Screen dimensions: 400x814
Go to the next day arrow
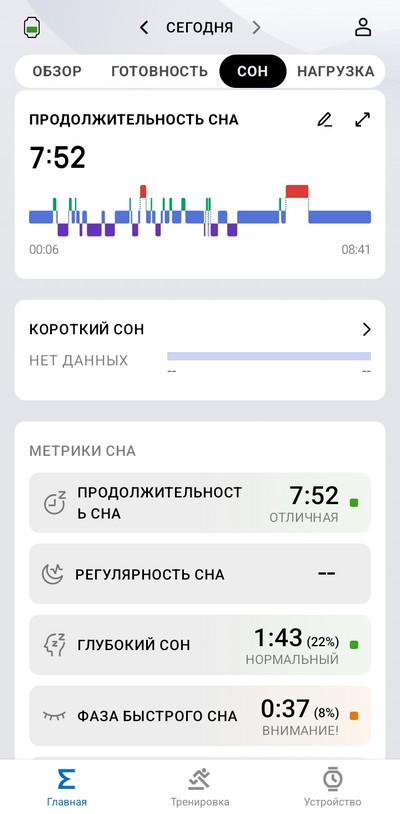pyautogui.click(x=256, y=28)
